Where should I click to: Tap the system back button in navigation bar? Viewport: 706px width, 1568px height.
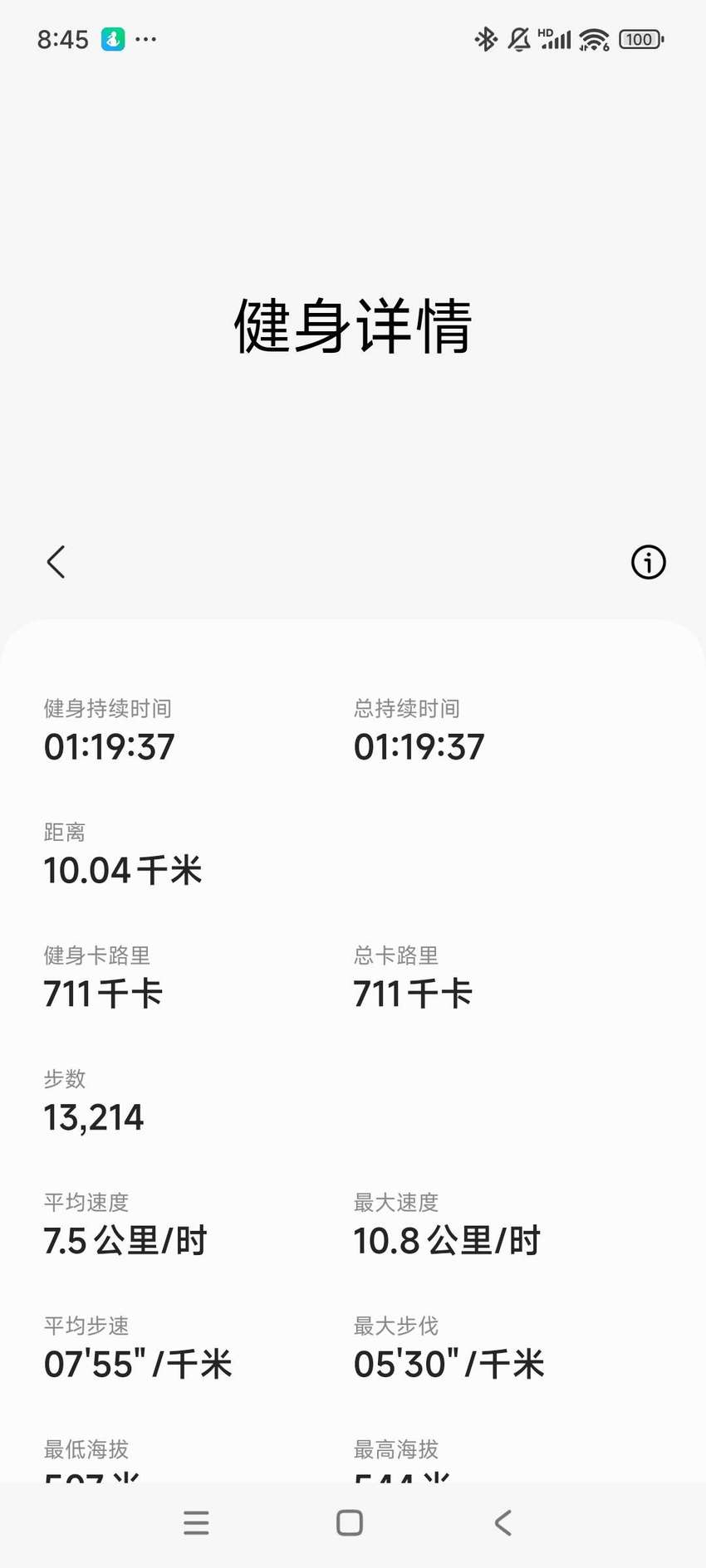coord(503,1523)
